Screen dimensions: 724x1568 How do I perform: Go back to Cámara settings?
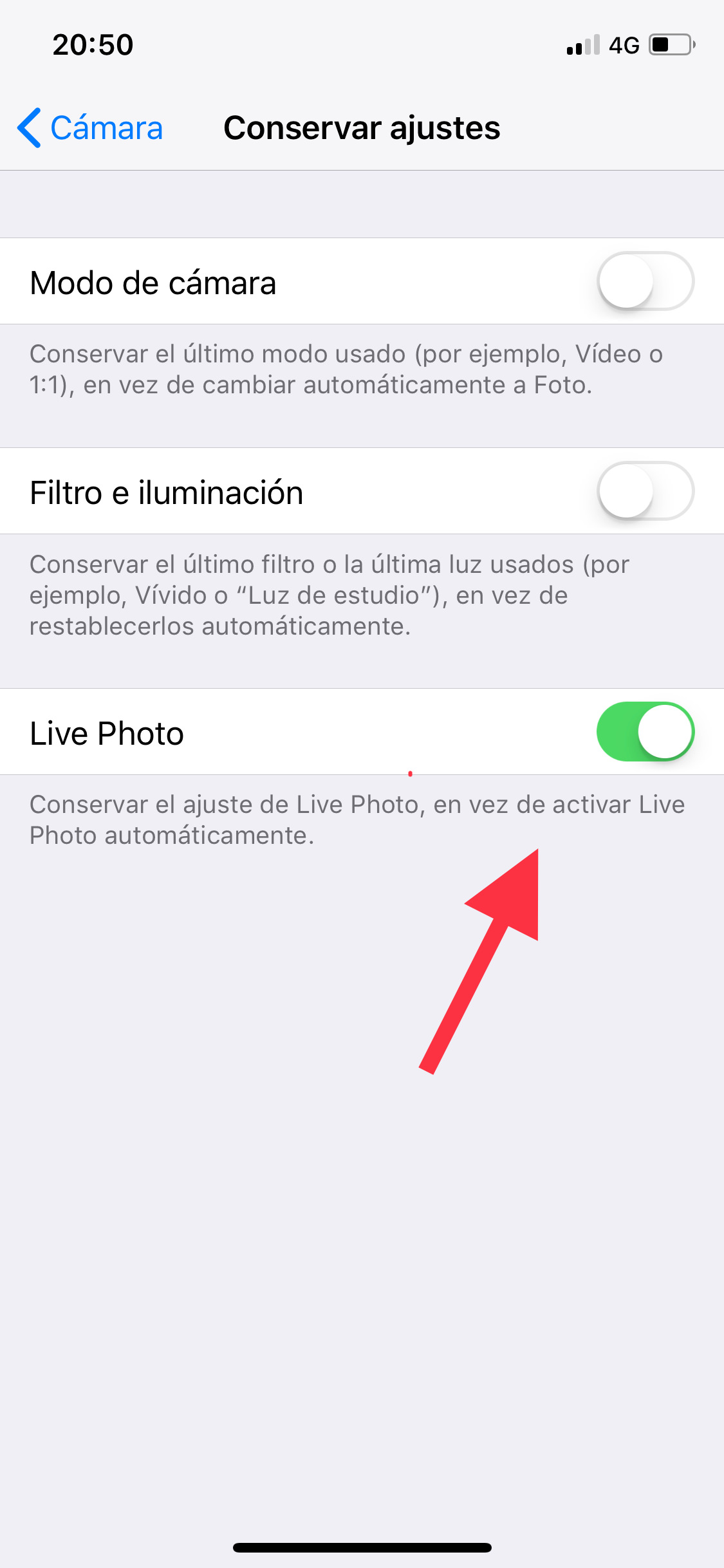(x=90, y=127)
